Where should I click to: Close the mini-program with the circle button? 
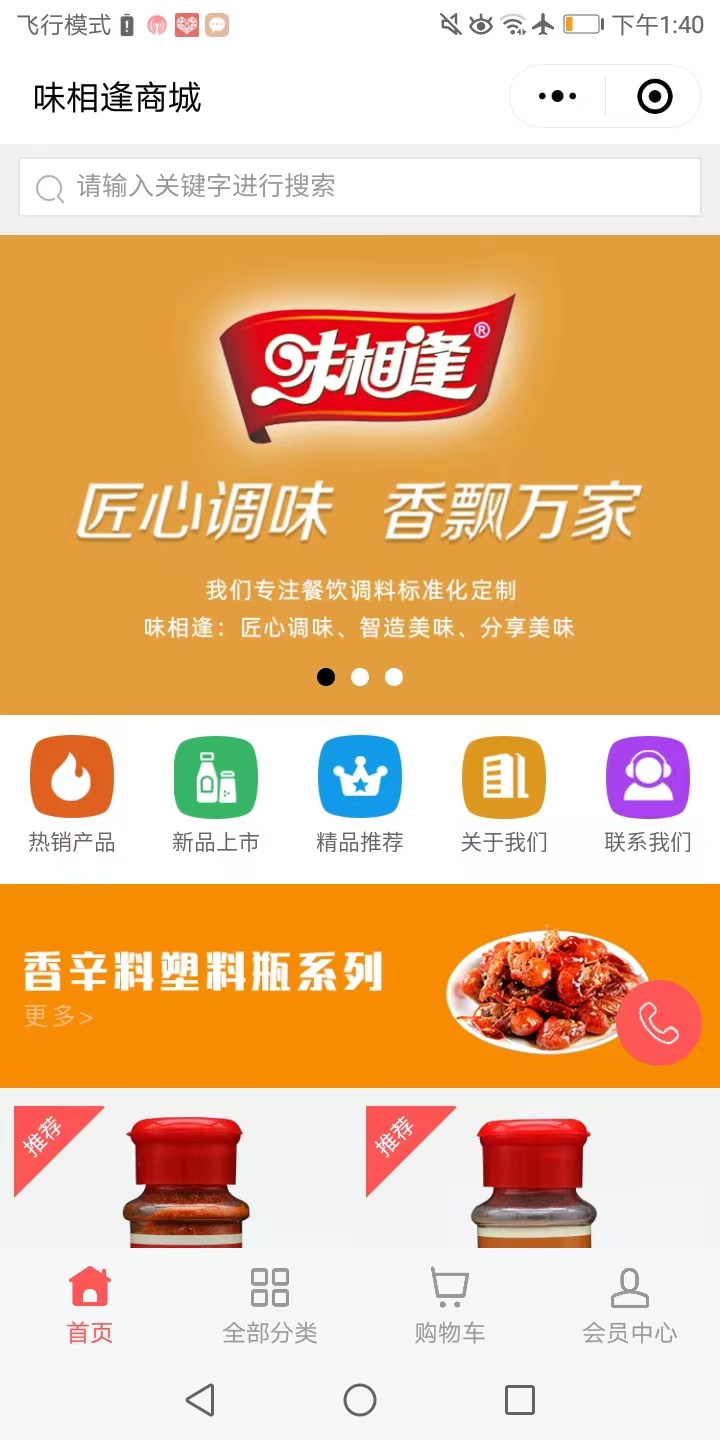(654, 97)
